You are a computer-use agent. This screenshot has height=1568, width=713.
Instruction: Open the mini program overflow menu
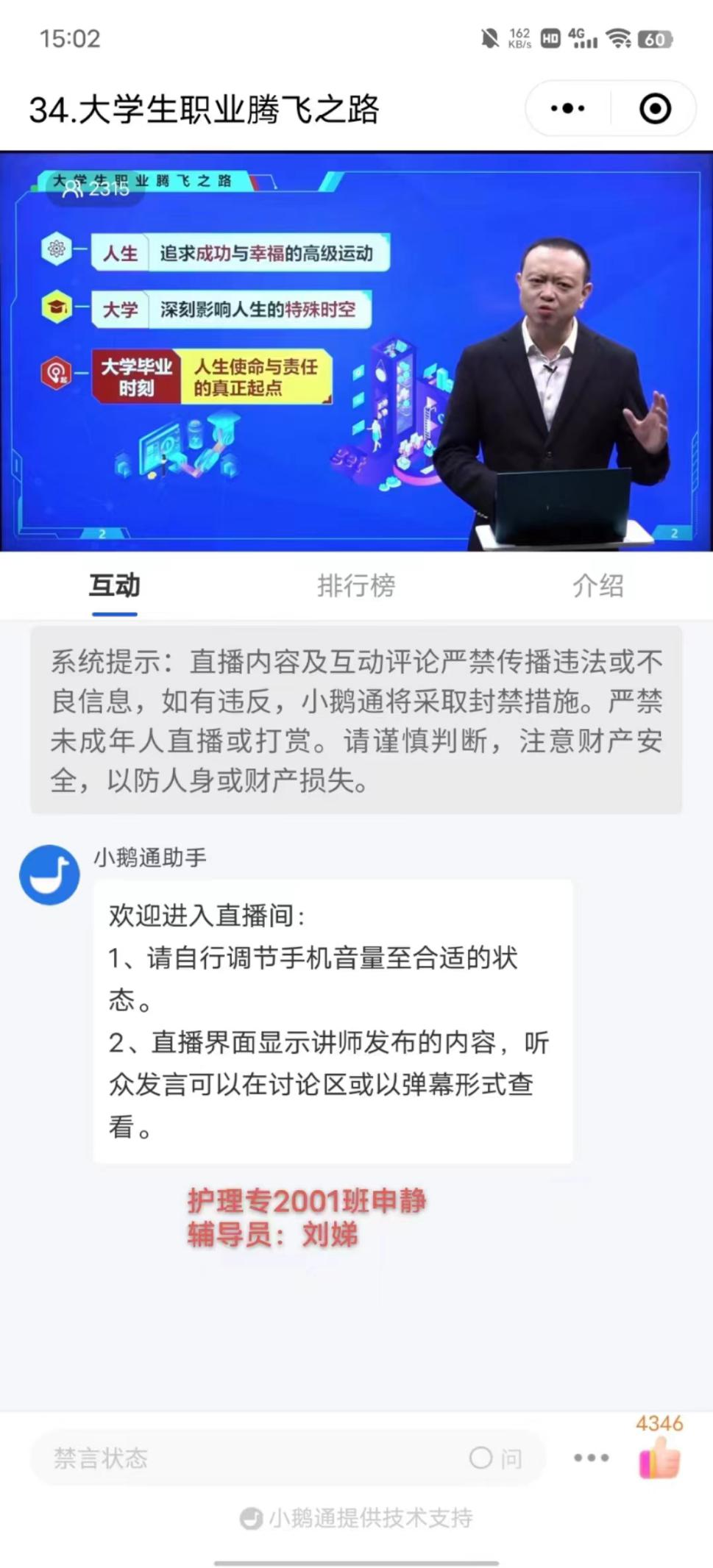[567, 109]
